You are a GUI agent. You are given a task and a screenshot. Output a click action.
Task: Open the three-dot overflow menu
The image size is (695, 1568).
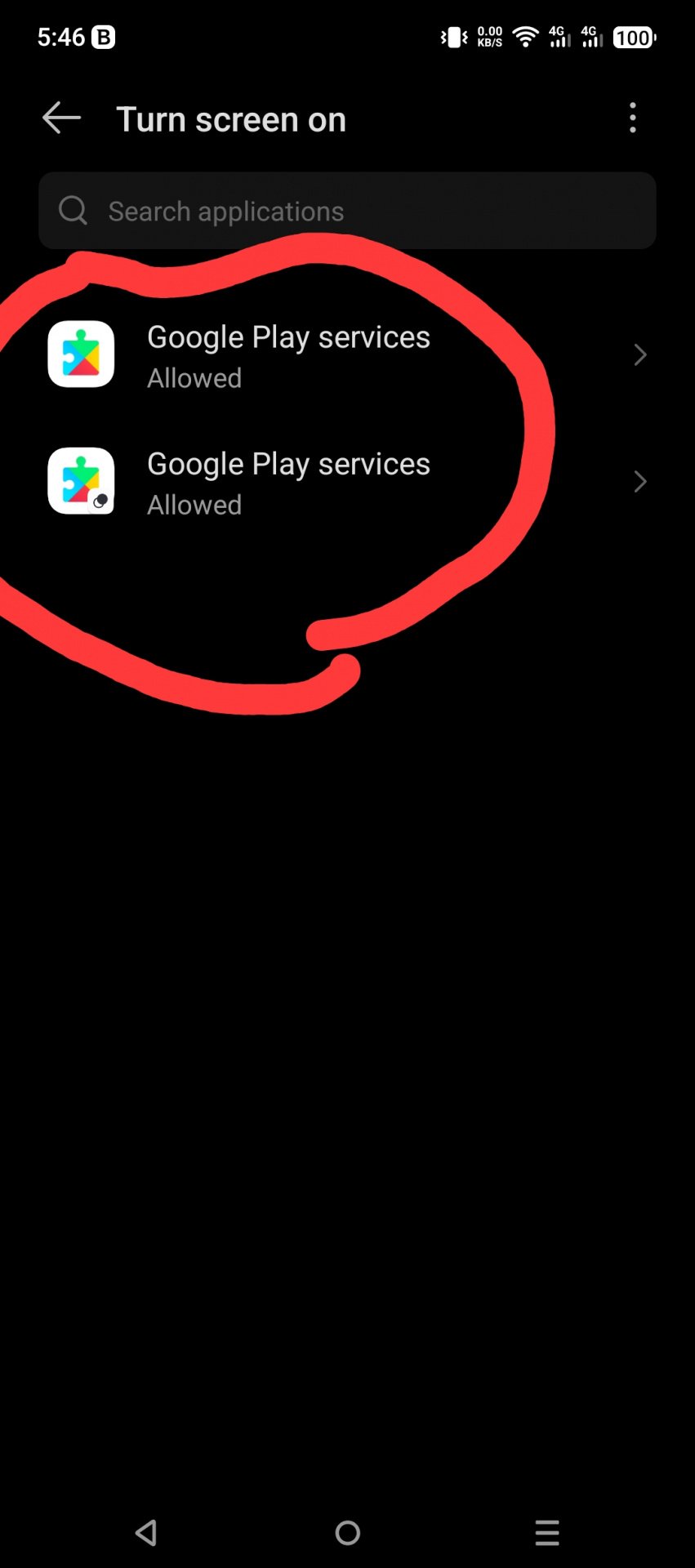[633, 118]
